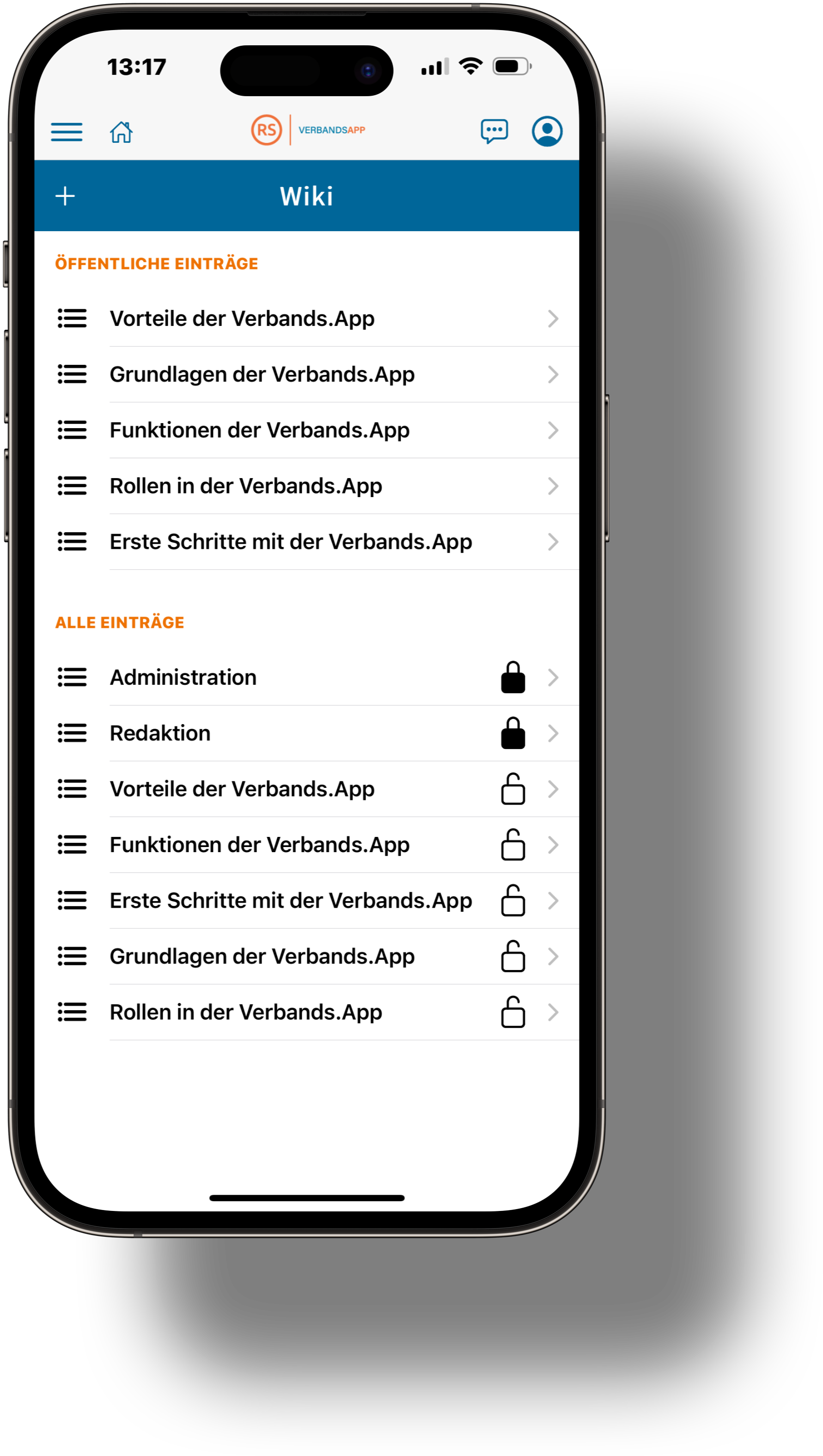The height and width of the screenshot is (1456, 823).
Task: Add a new Wiki entry with plus
Action: tap(65, 196)
